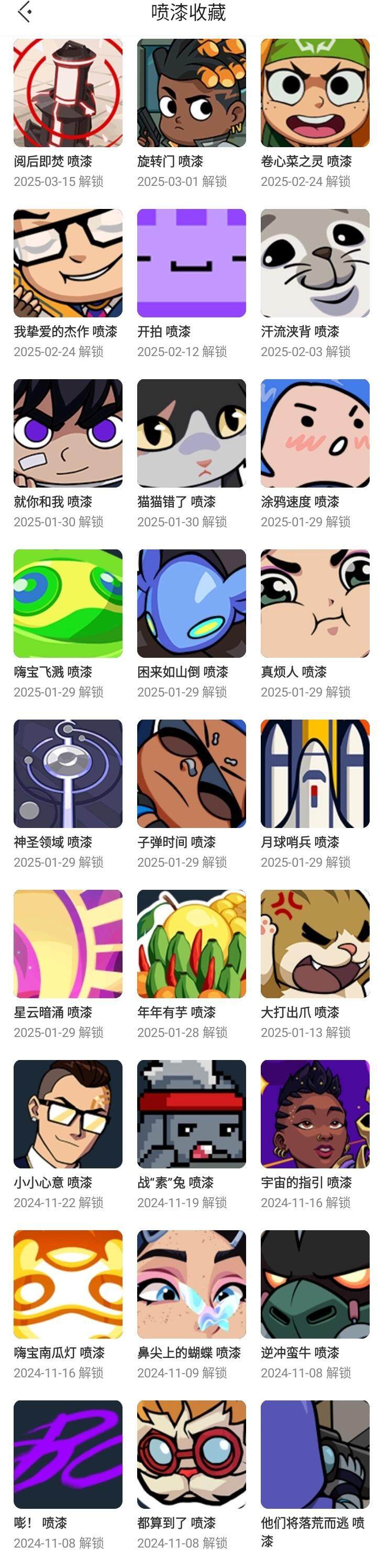Tap the 嗨宝飞溅 spray tile

click(68, 603)
